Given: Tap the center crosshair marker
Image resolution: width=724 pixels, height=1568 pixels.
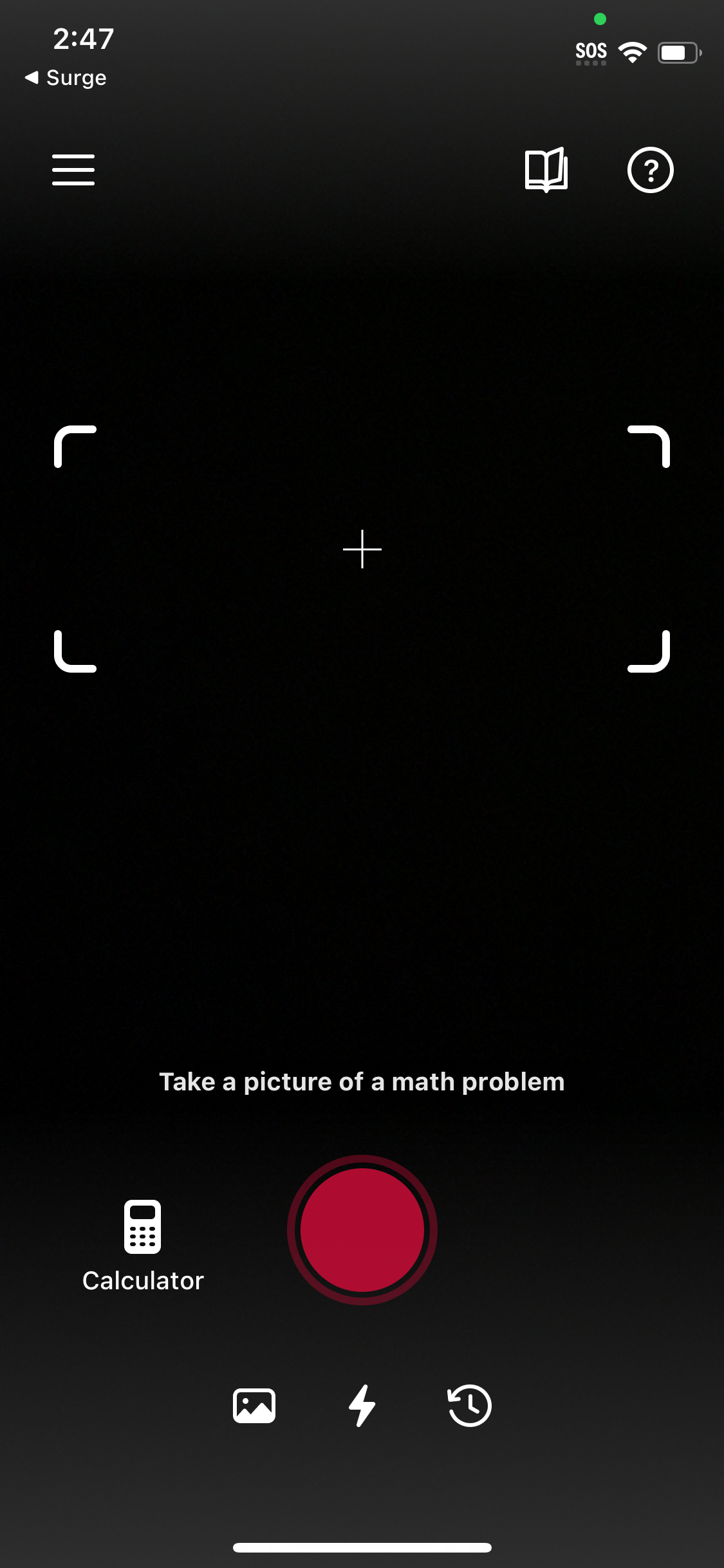Looking at the screenshot, I should click(362, 549).
